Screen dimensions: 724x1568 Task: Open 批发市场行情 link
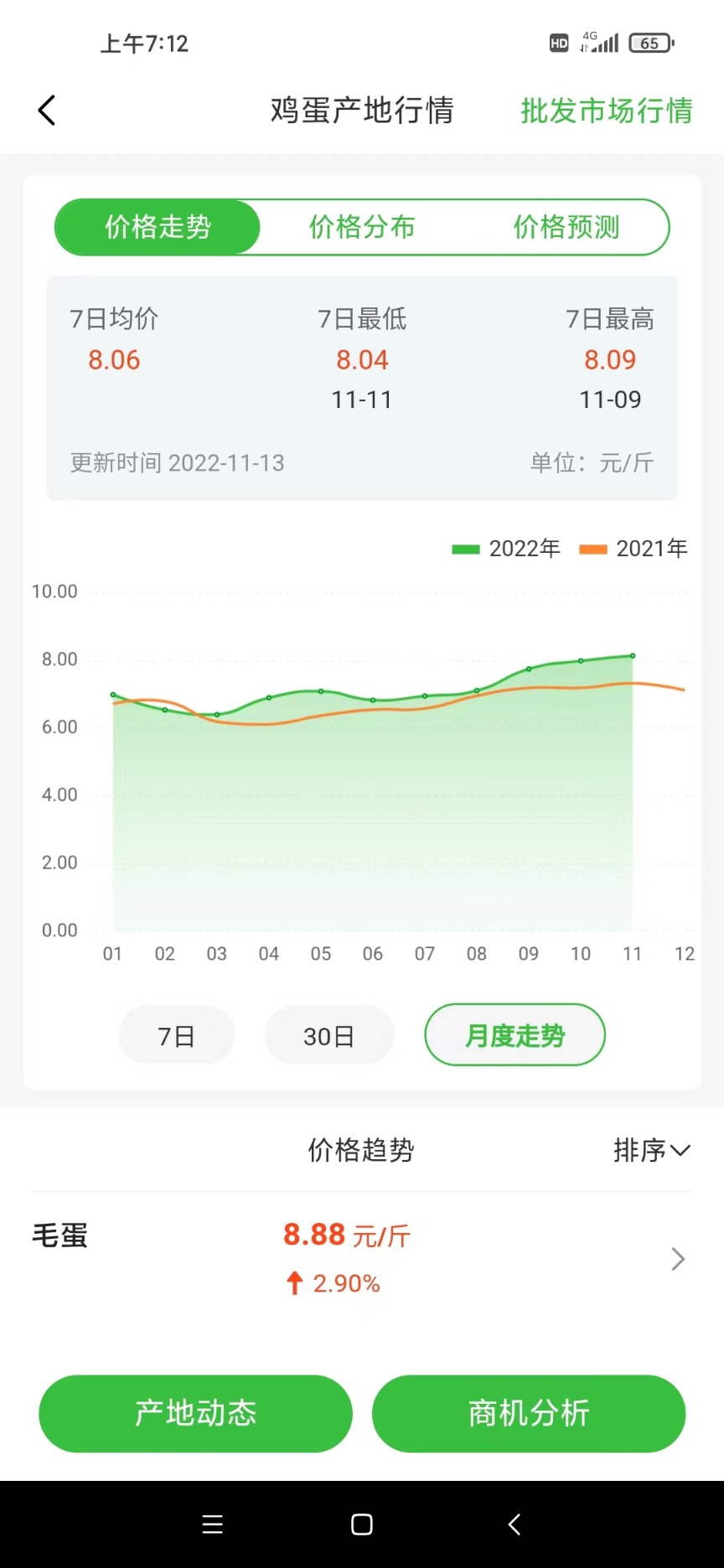(606, 111)
